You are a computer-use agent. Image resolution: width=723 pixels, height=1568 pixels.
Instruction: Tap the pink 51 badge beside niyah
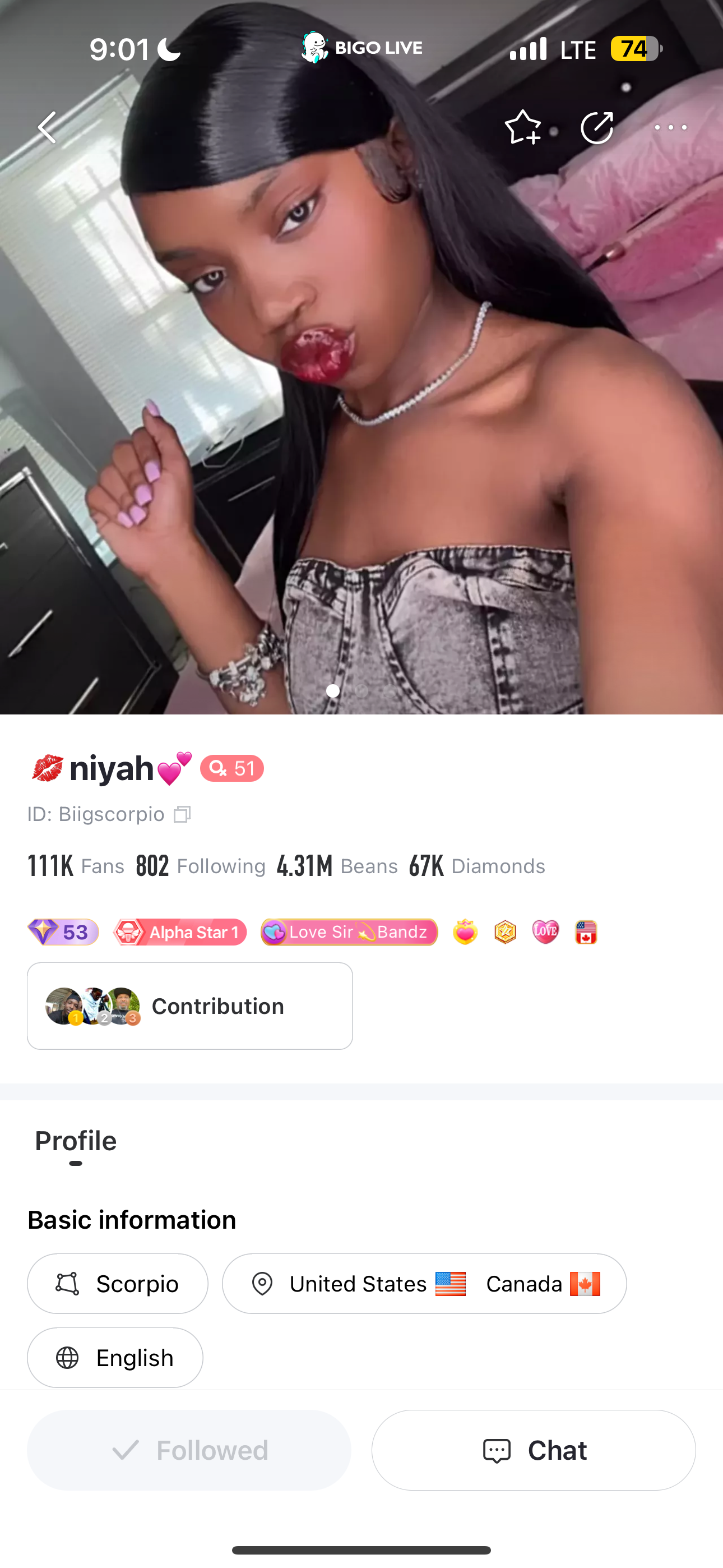coord(232,768)
